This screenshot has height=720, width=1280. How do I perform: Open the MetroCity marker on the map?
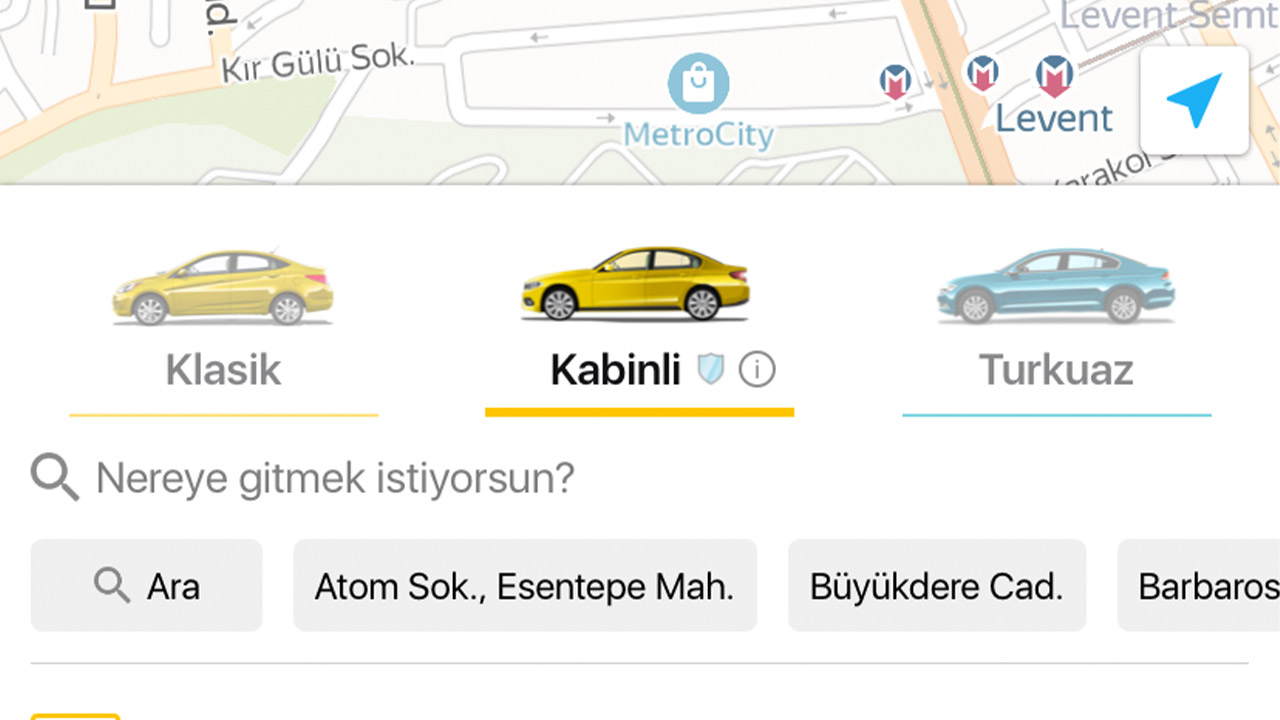coord(698,85)
